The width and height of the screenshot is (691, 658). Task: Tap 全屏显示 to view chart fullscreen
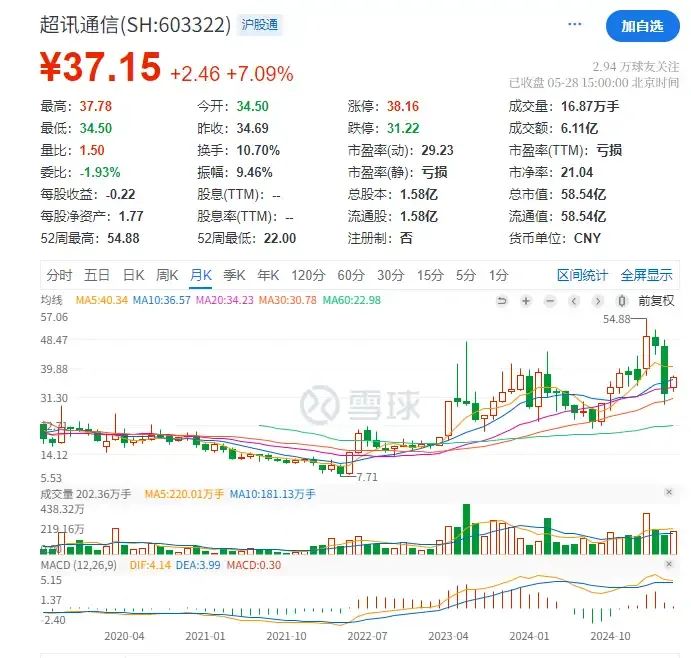647,275
